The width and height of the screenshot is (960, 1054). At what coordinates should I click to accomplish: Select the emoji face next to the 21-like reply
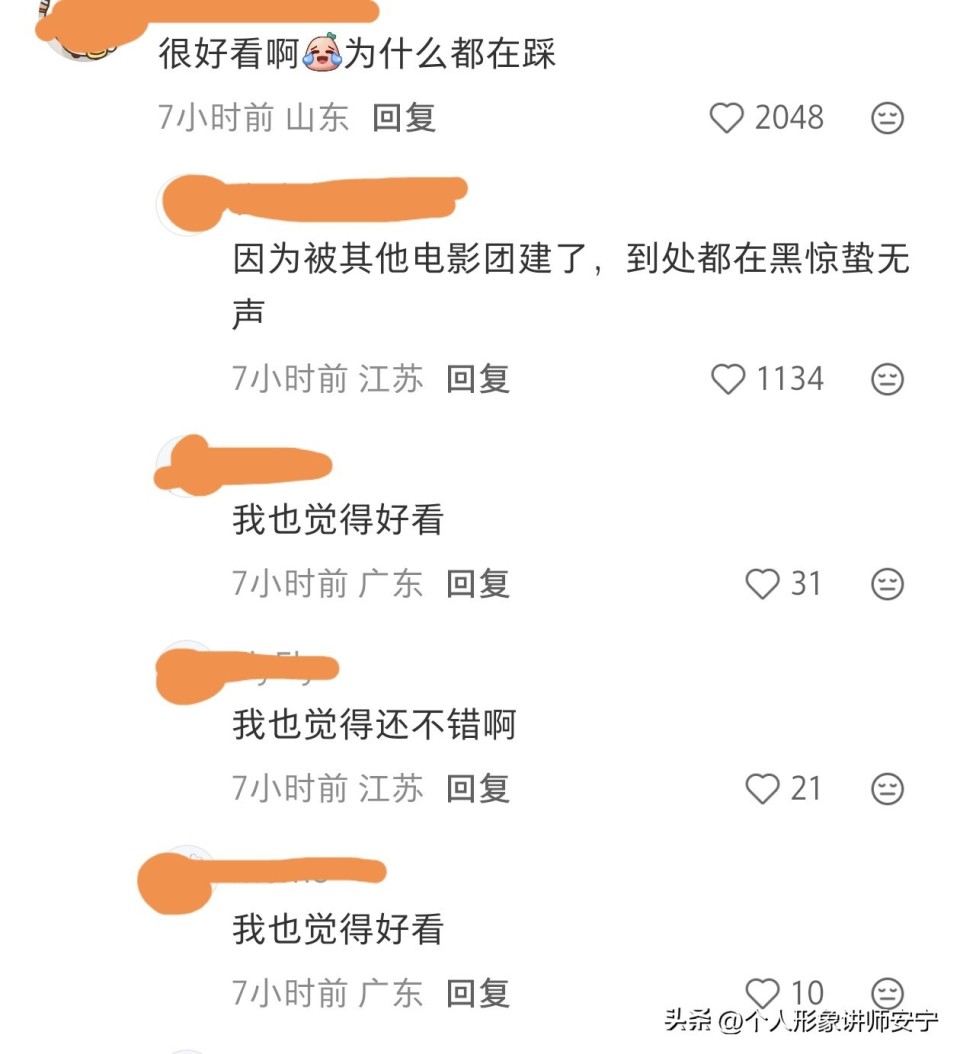click(x=885, y=790)
